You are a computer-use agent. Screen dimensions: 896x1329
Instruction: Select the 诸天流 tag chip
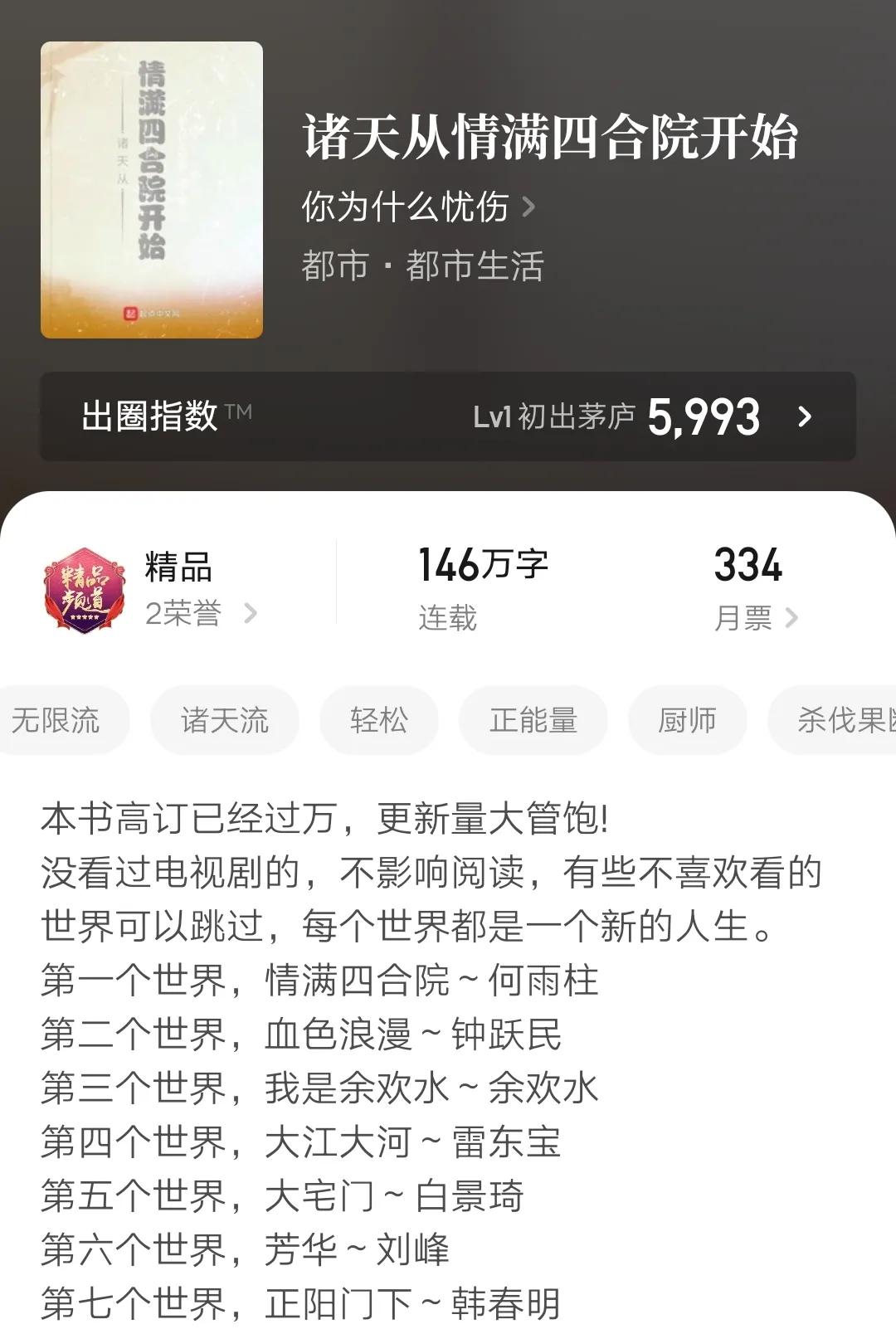click(224, 720)
